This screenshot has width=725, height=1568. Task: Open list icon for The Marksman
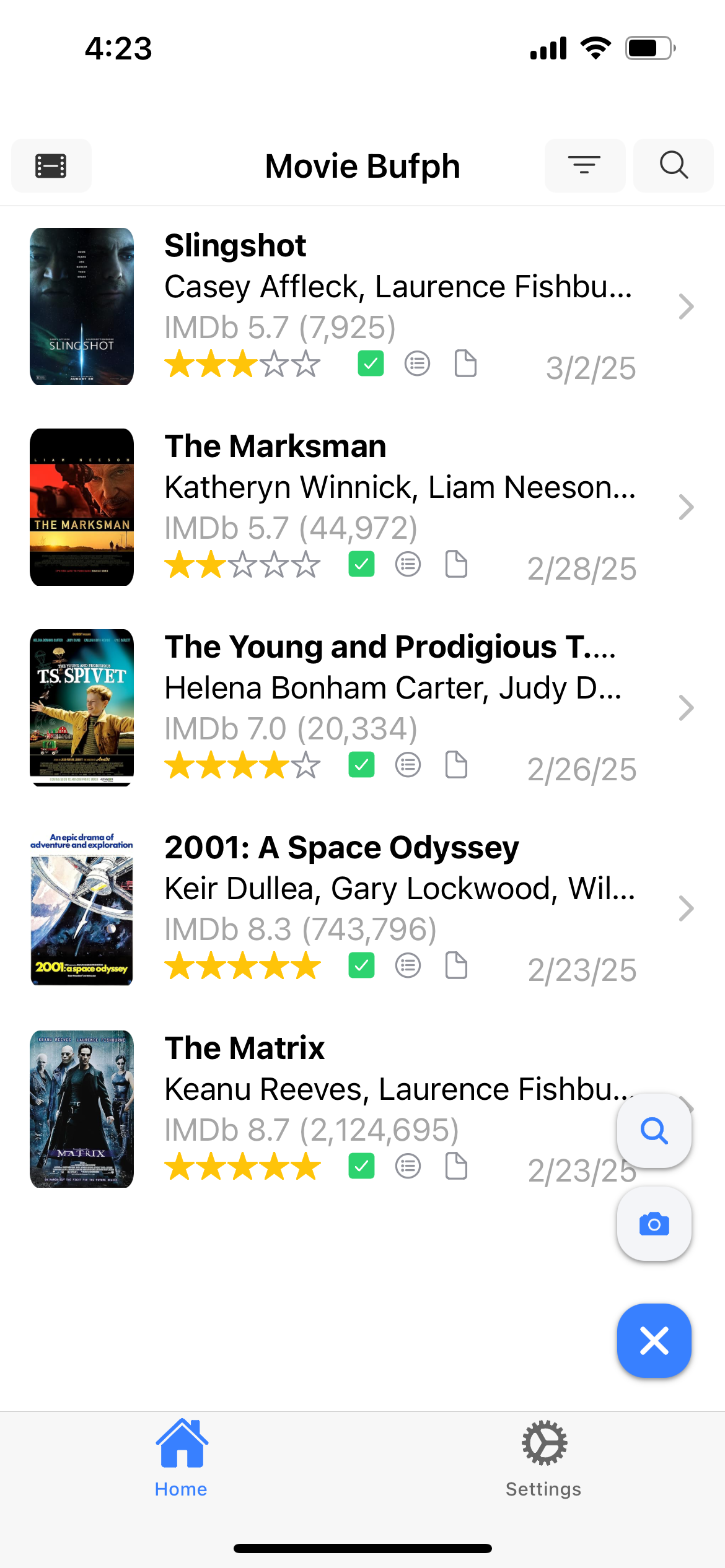(408, 564)
